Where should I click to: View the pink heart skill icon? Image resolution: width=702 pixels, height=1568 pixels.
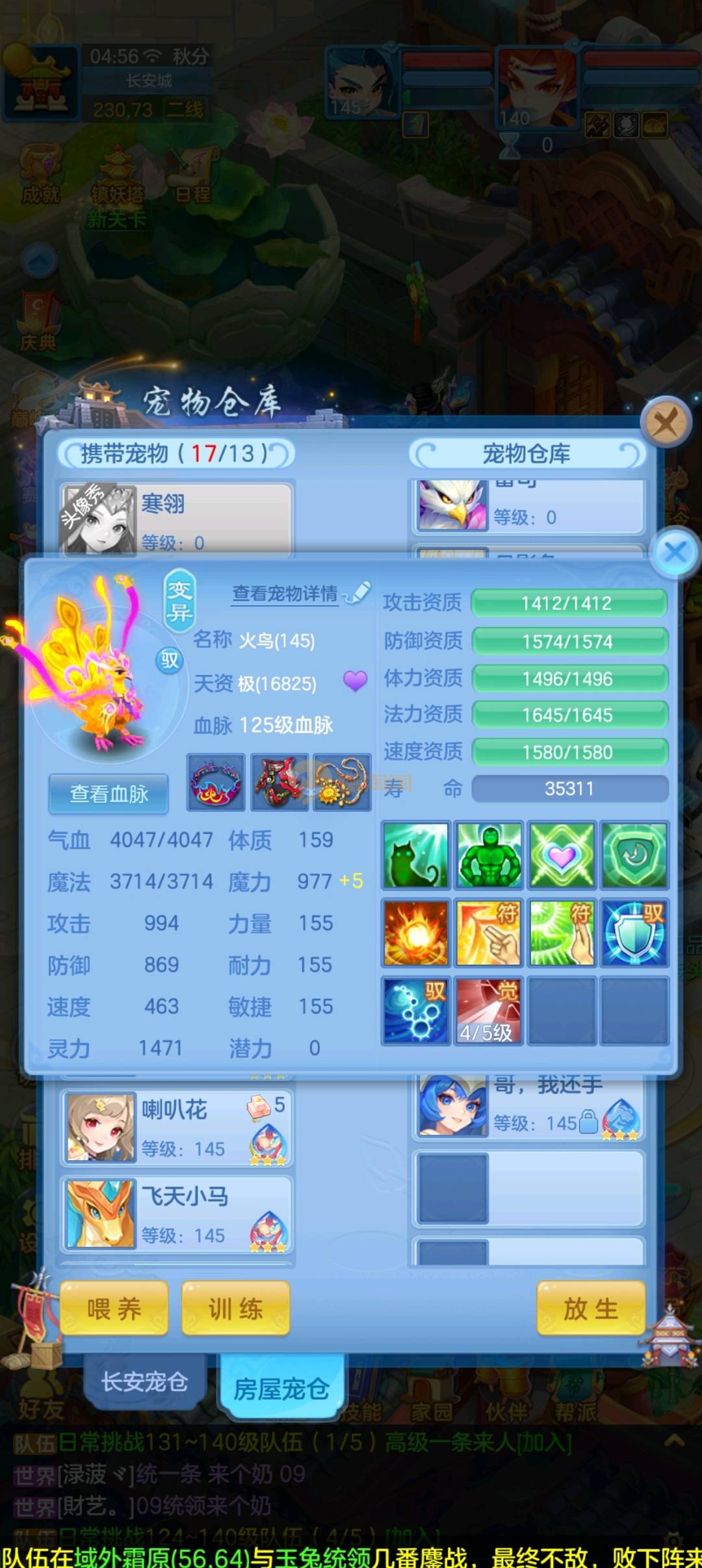(562, 855)
